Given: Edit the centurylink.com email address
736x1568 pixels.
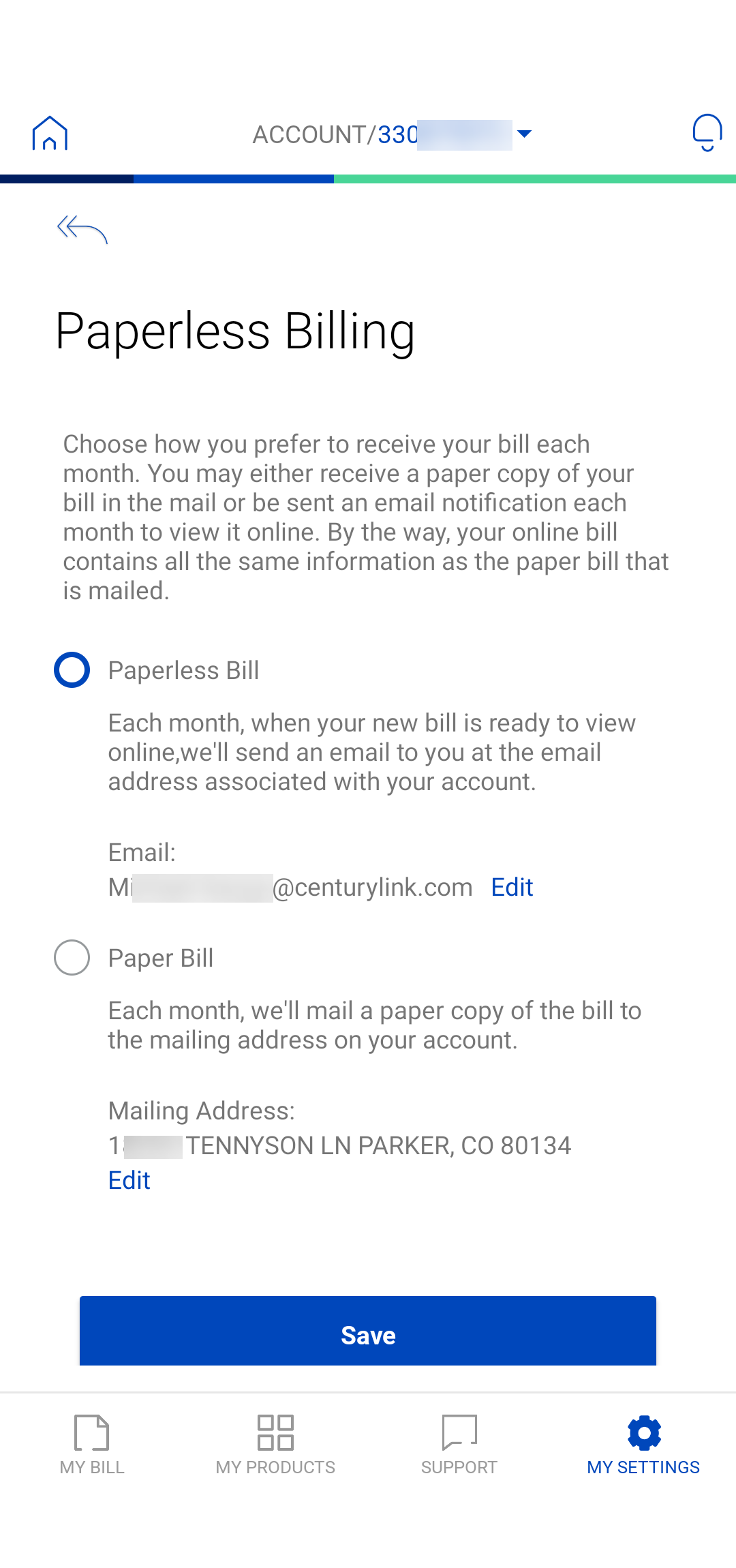Looking at the screenshot, I should [x=511, y=886].
